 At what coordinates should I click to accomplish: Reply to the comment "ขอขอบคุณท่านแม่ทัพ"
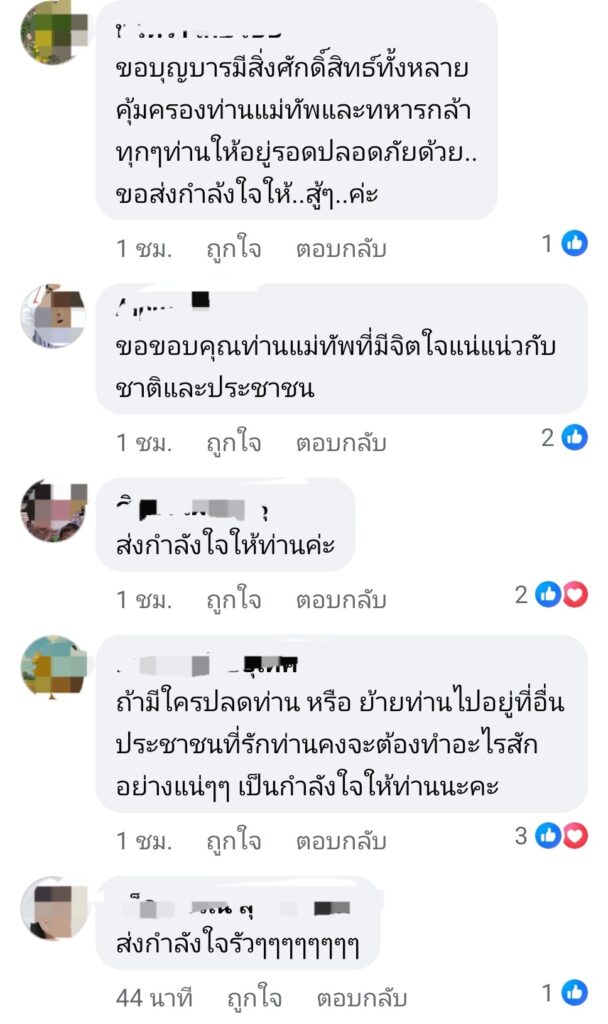tap(340, 443)
